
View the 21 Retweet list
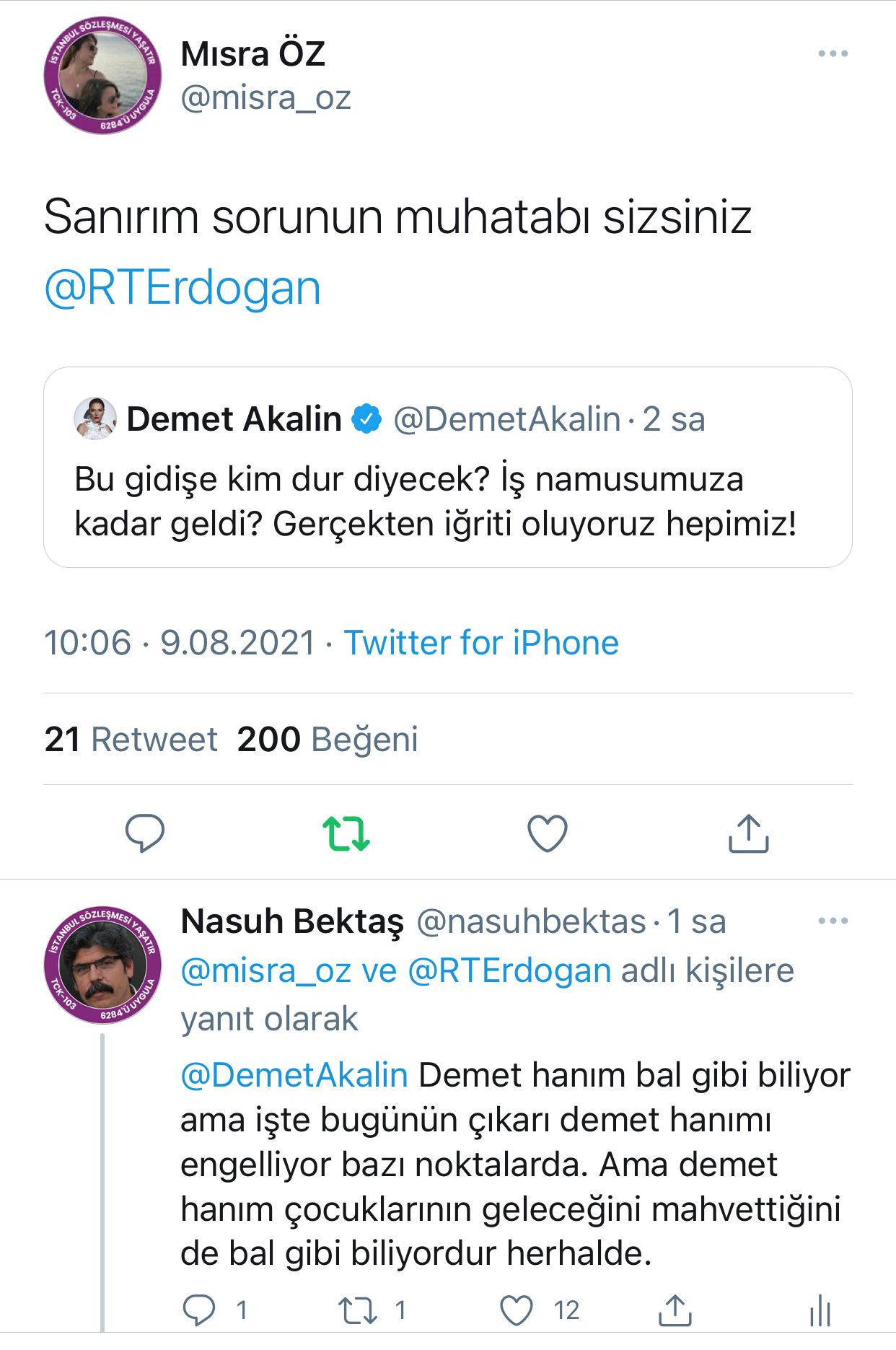131,739
